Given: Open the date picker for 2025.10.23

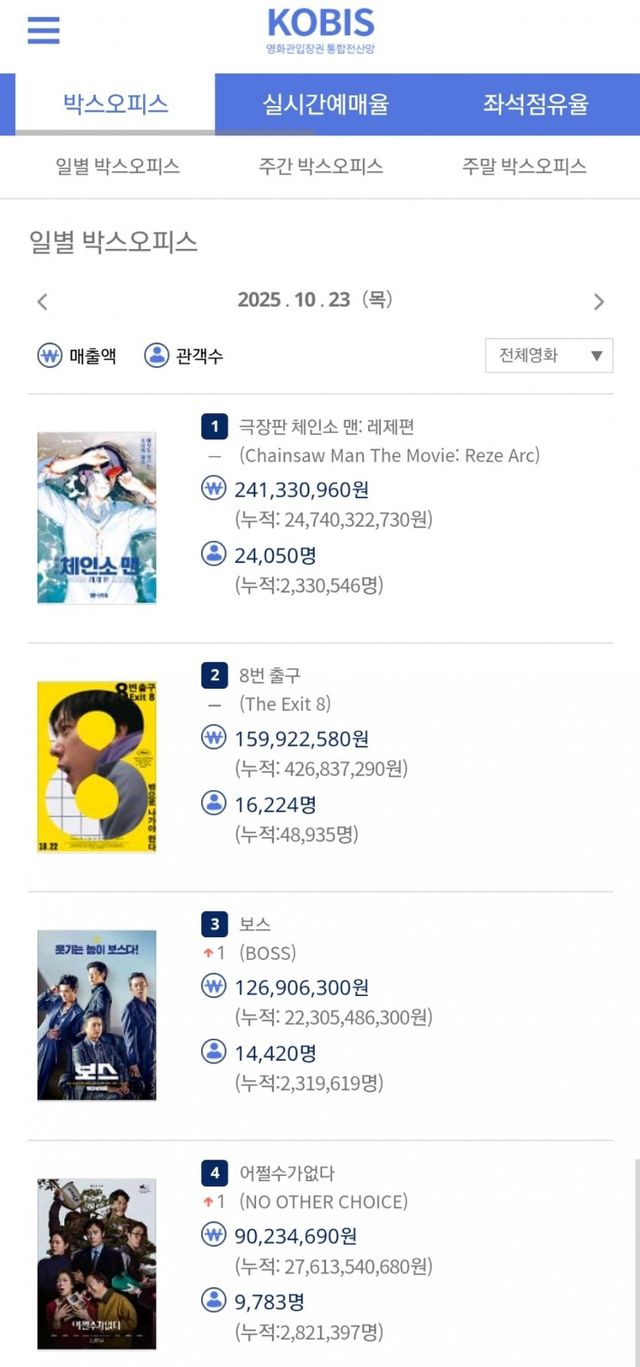Looking at the screenshot, I should [313, 300].
